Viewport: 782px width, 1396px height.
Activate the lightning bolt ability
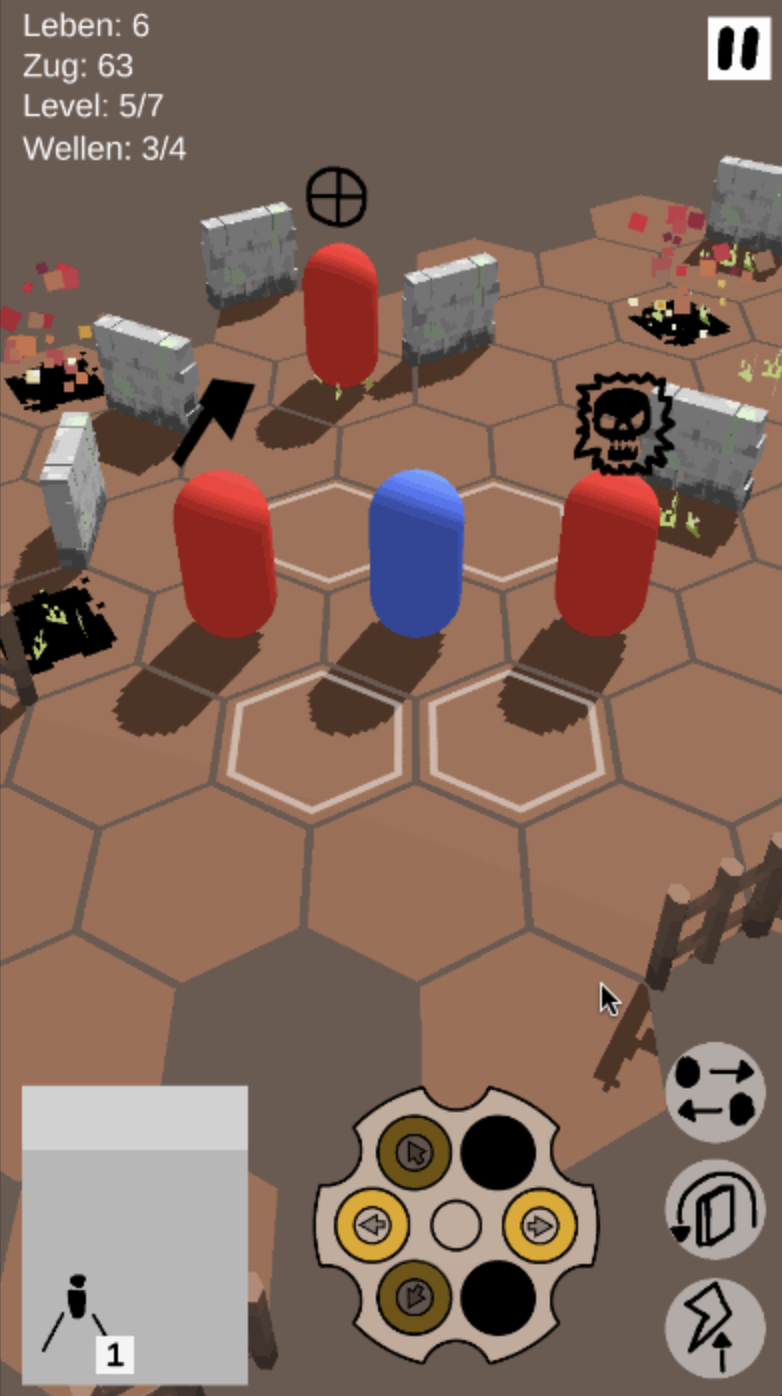tap(715, 1327)
